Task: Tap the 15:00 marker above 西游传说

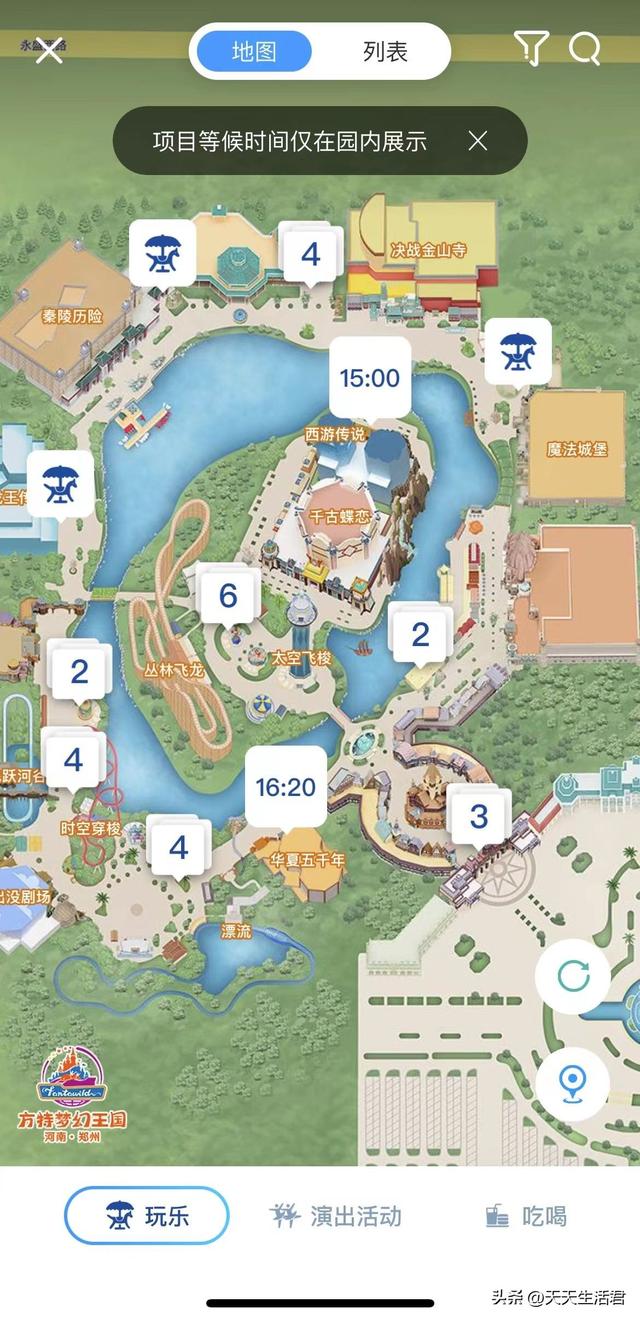Action: pos(369,379)
